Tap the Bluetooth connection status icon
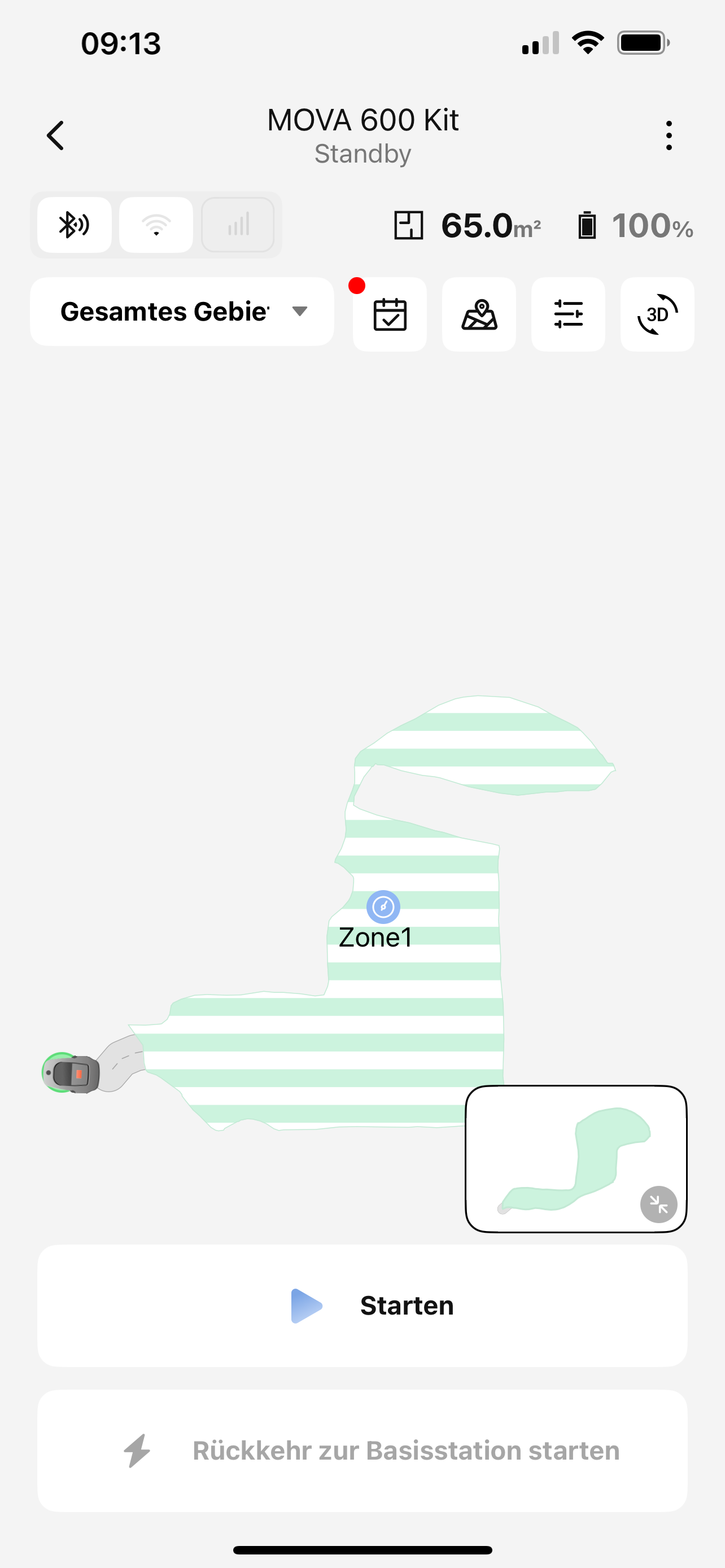725x1568 pixels. (x=75, y=225)
